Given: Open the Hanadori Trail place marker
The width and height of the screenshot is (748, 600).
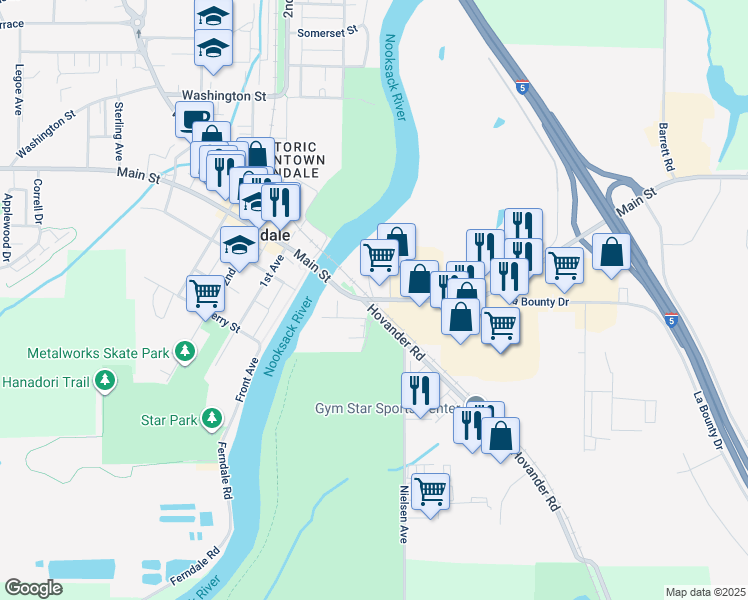Looking at the screenshot, I should pyautogui.click(x=105, y=380).
